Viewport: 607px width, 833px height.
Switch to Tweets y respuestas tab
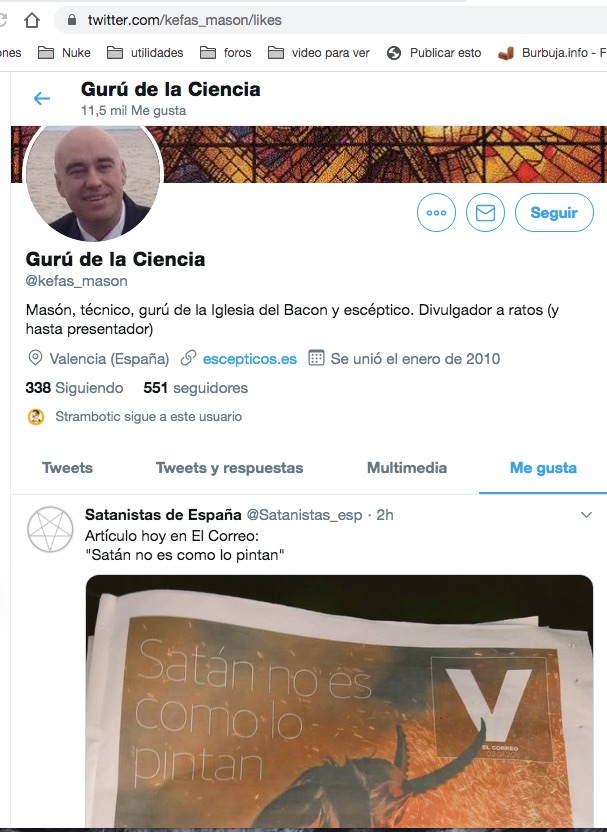pyautogui.click(x=229, y=468)
